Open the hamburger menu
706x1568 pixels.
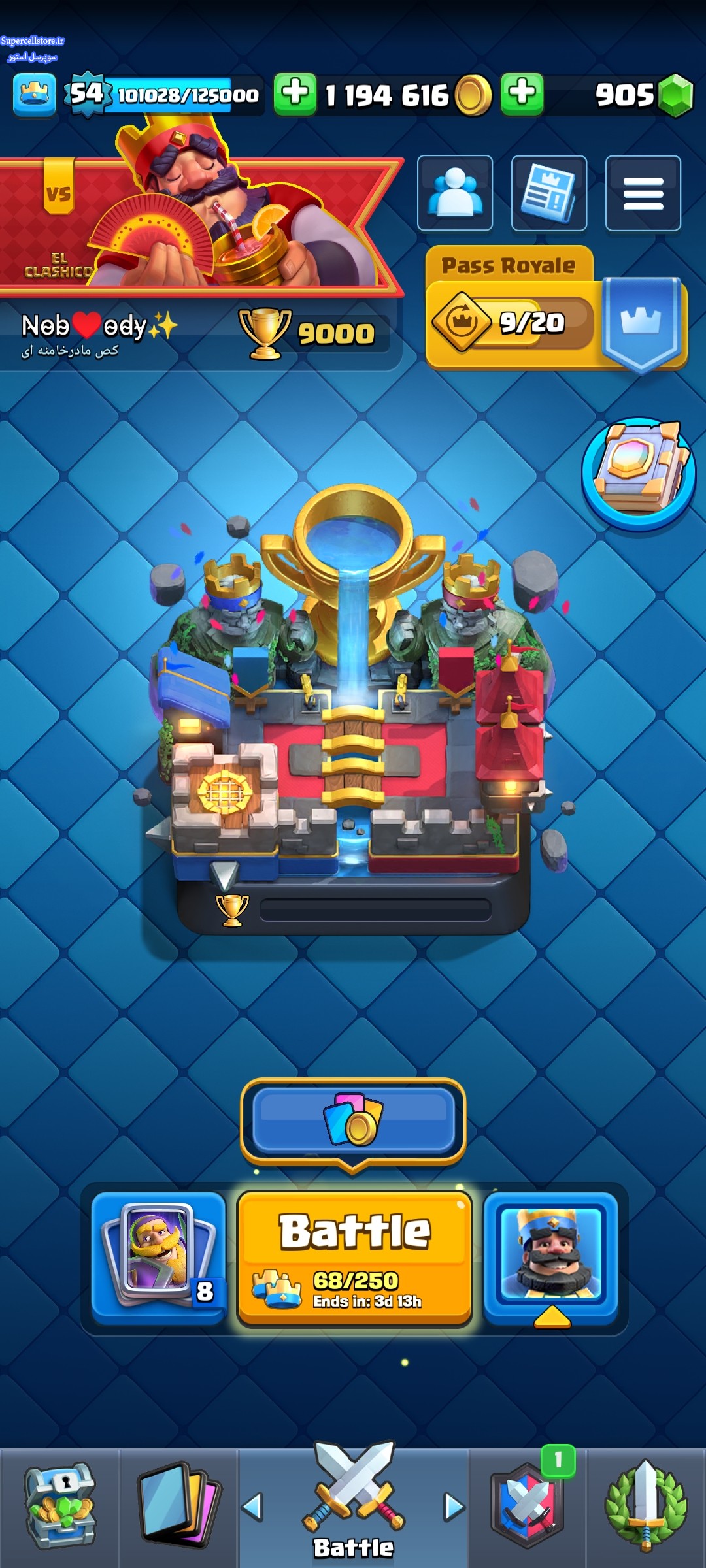643,193
